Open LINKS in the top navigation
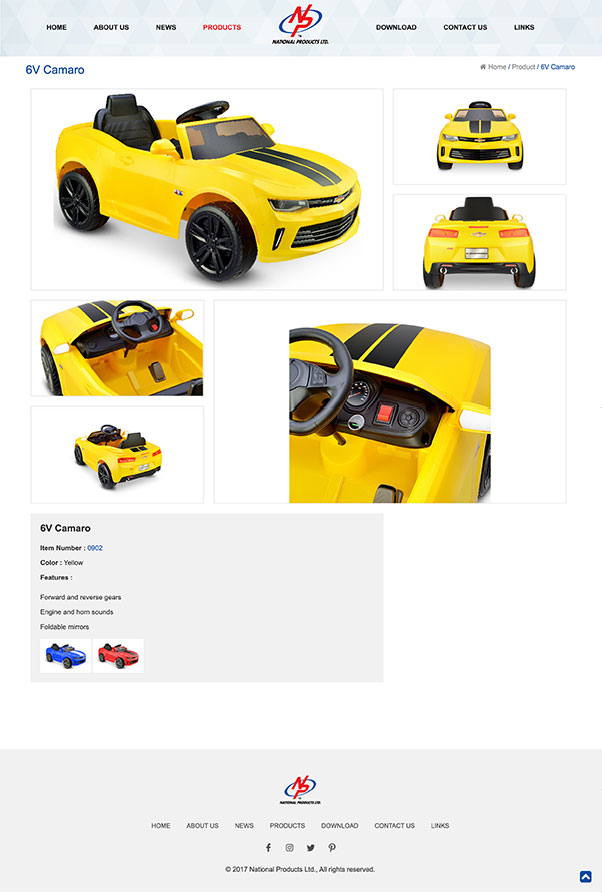This screenshot has height=892, width=602. point(524,28)
